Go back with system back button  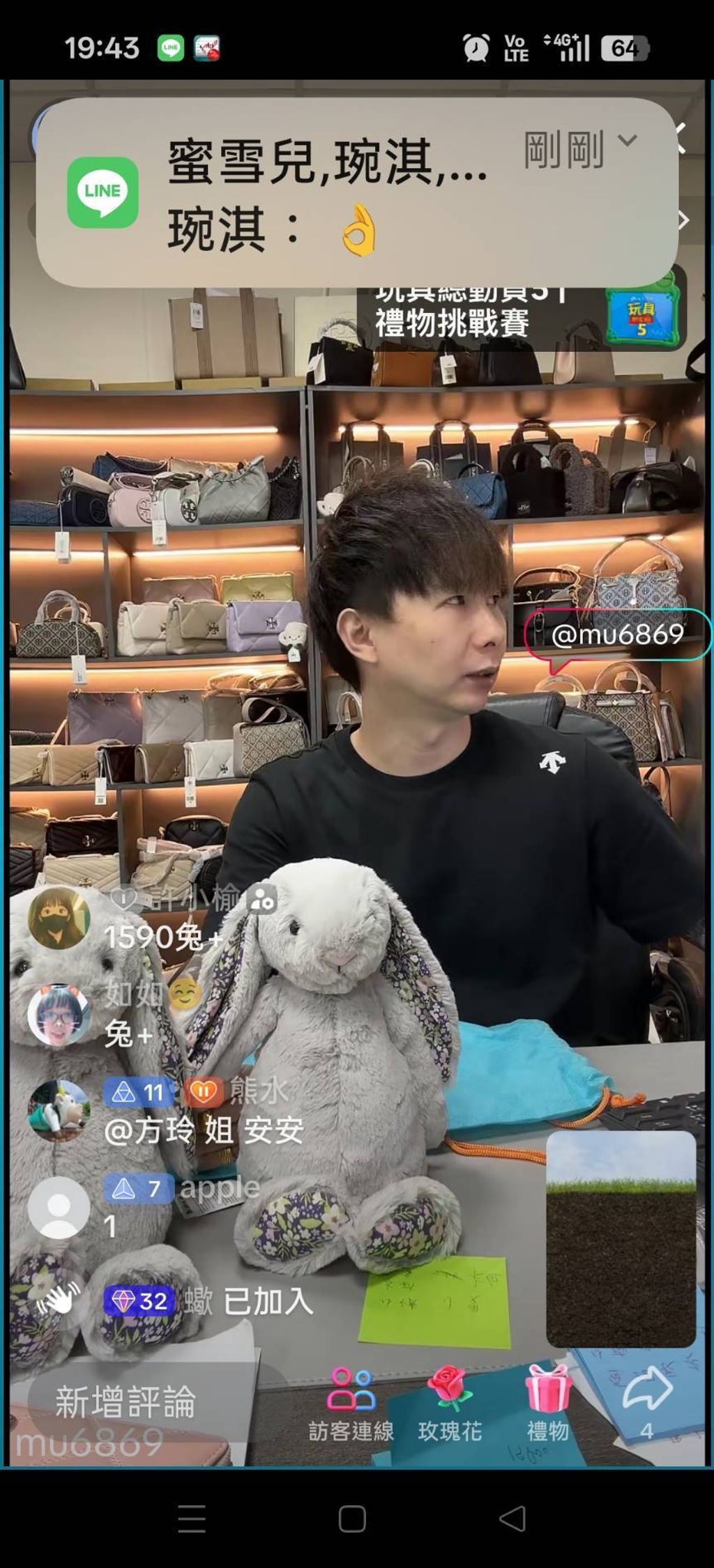[x=512, y=1518]
